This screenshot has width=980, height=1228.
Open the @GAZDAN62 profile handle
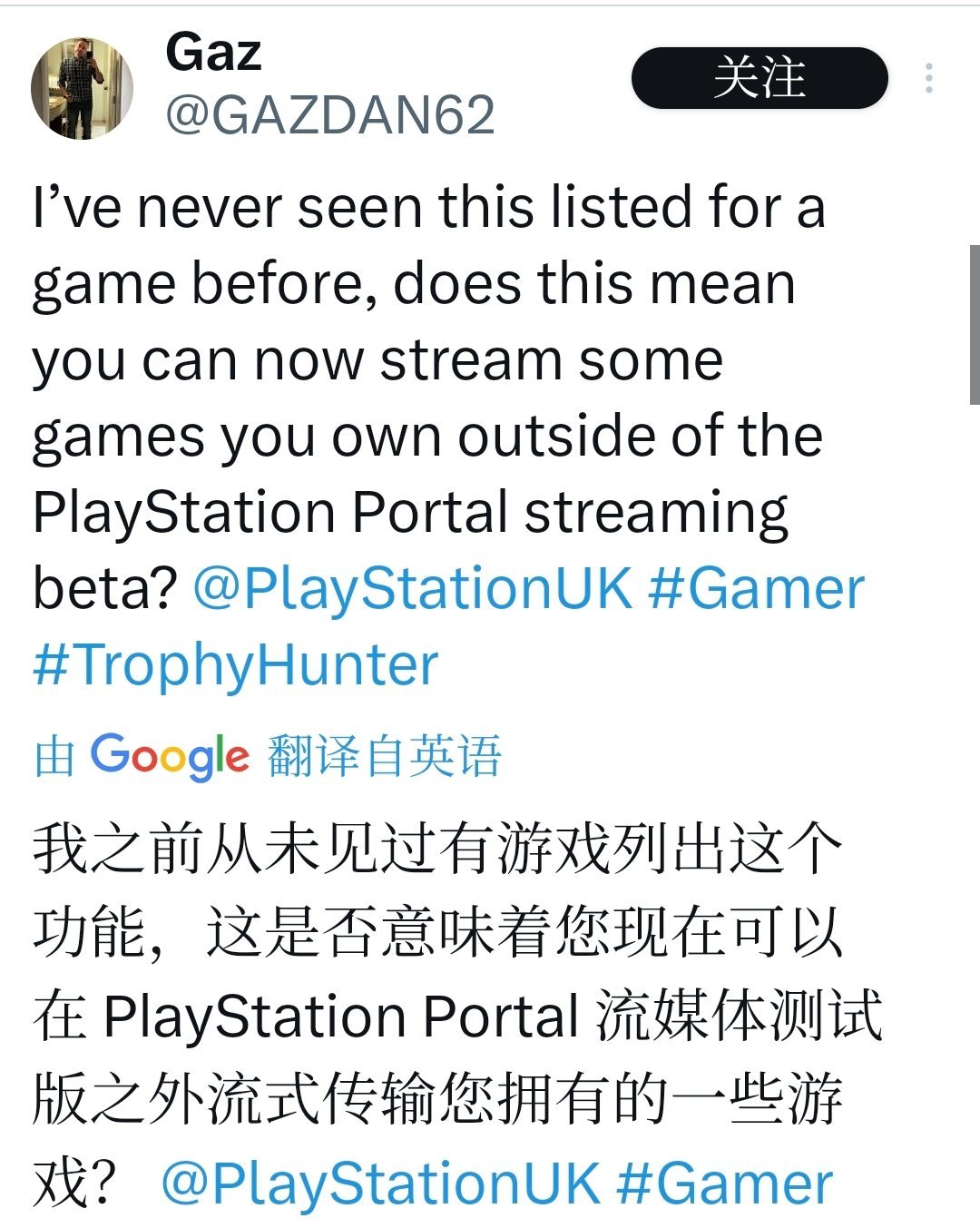330,115
